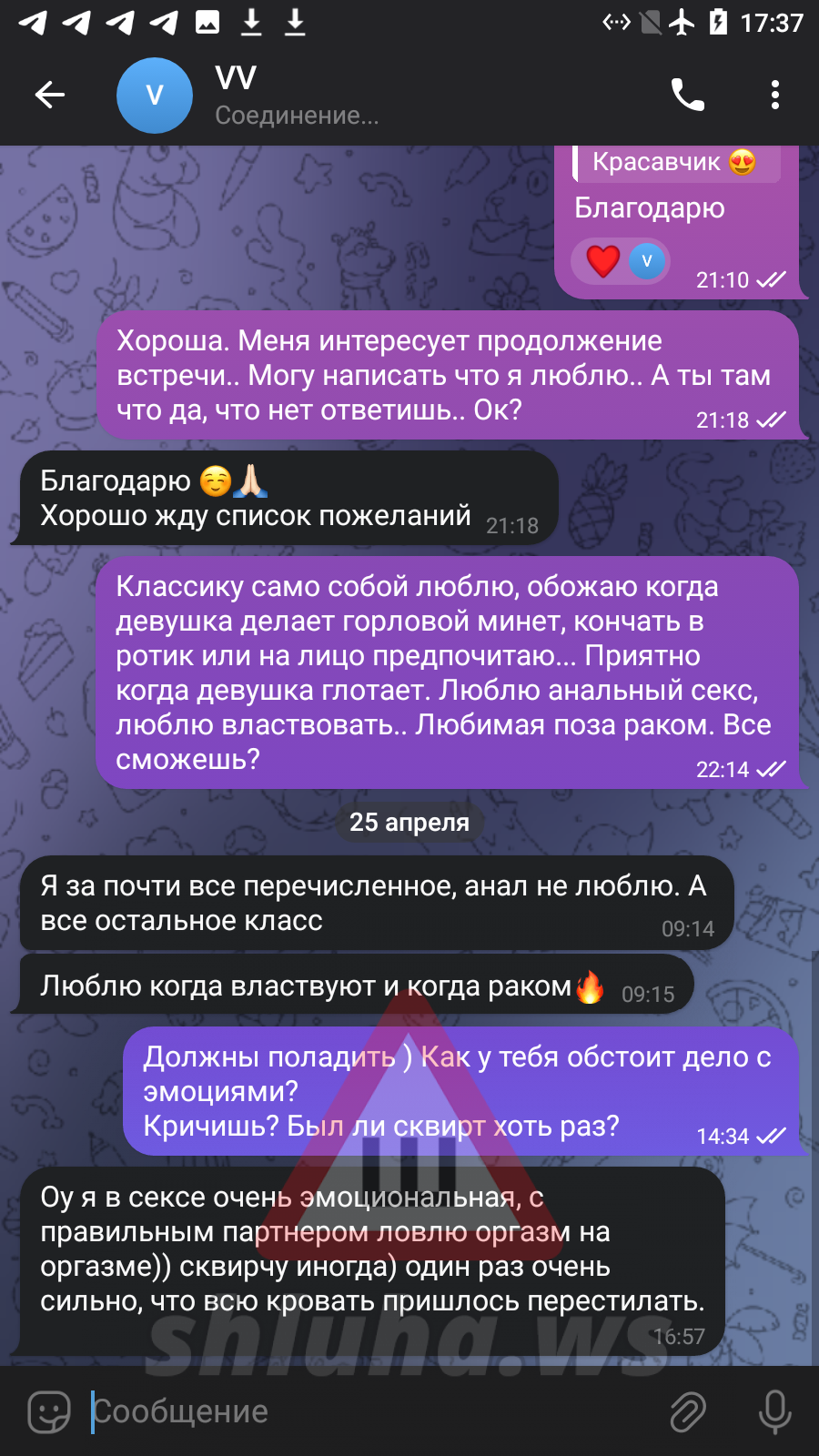Image resolution: width=819 pixels, height=1456 pixels.
Task: Focus the Сообщение message field
Action: pos(364,1411)
